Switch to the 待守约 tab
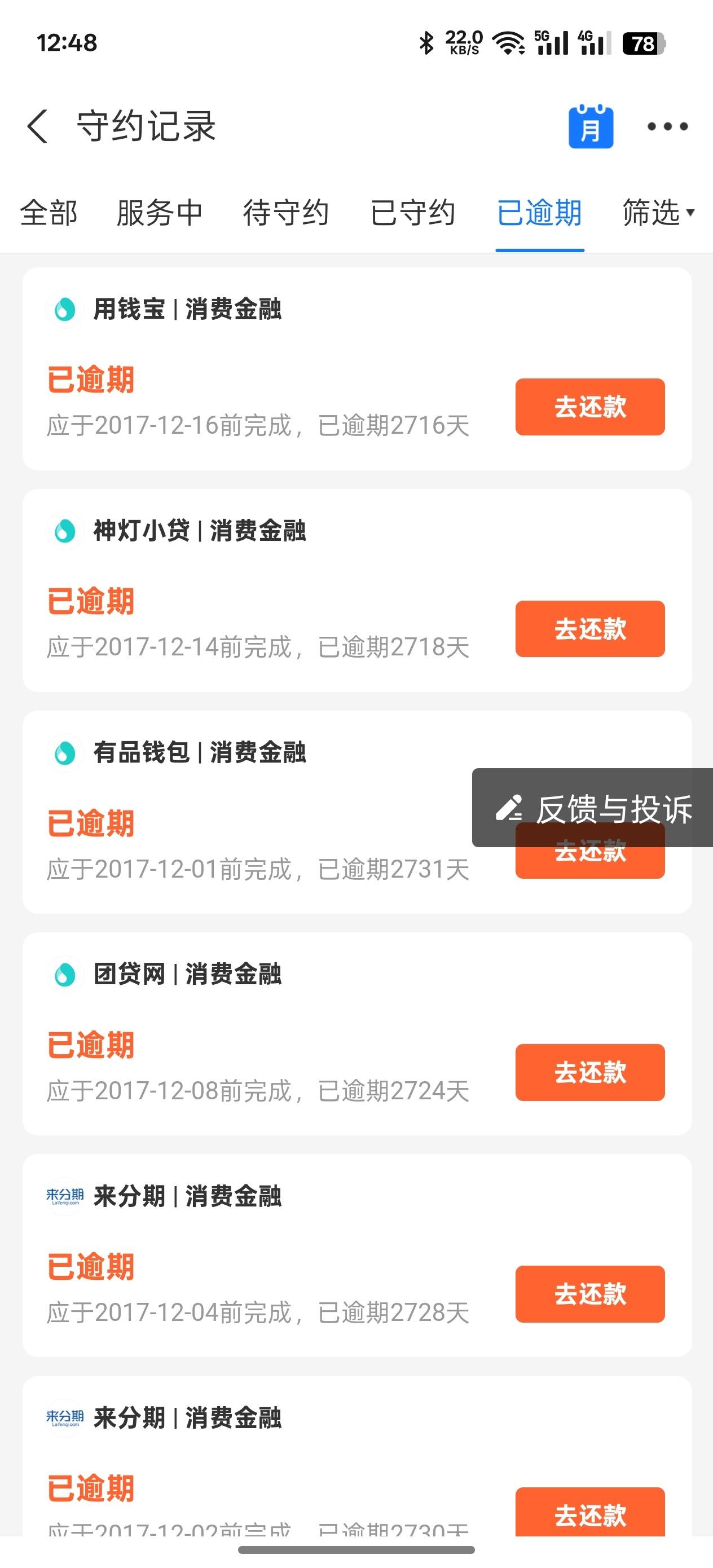The width and height of the screenshot is (713, 1568). pos(285,213)
